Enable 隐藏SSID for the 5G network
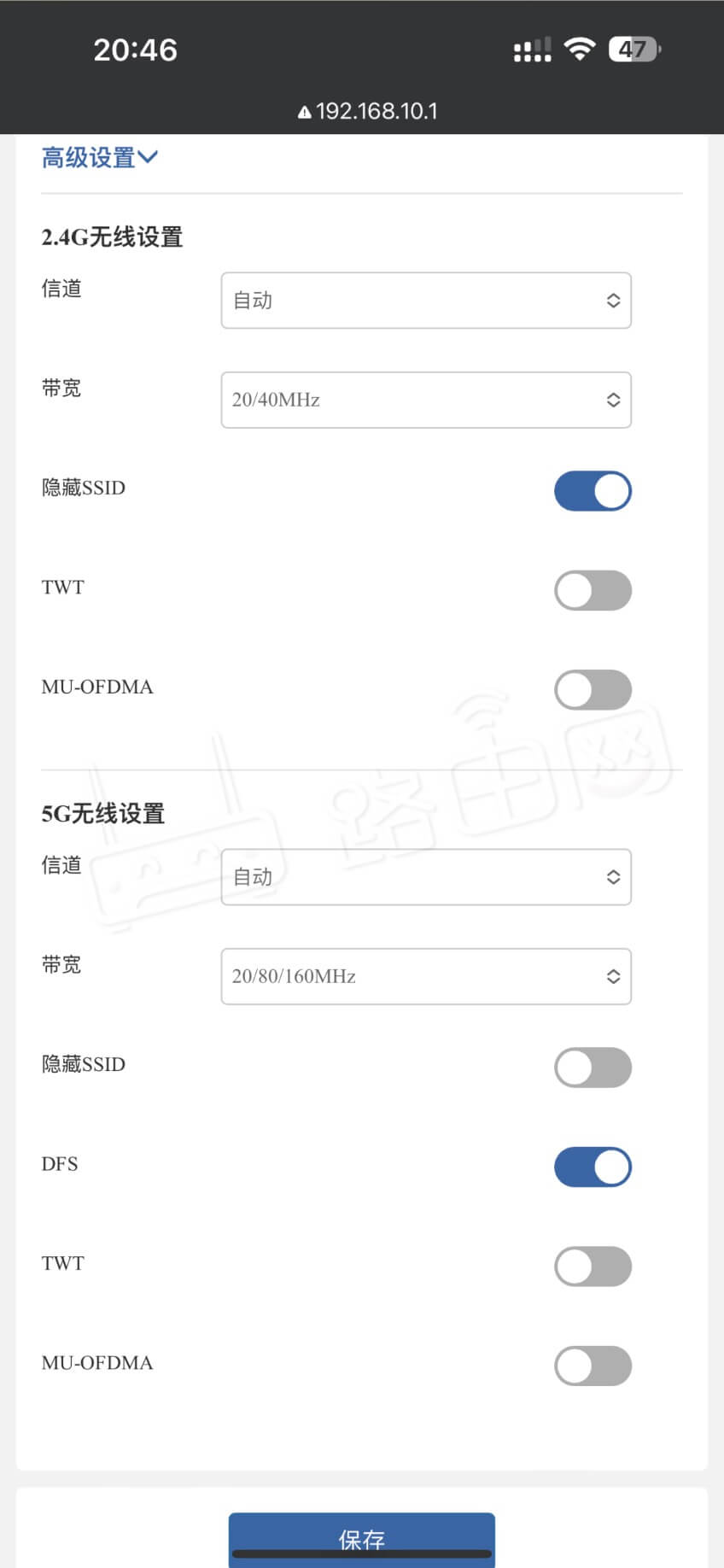Viewport: 724px width, 1568px height. point(593,1068)
